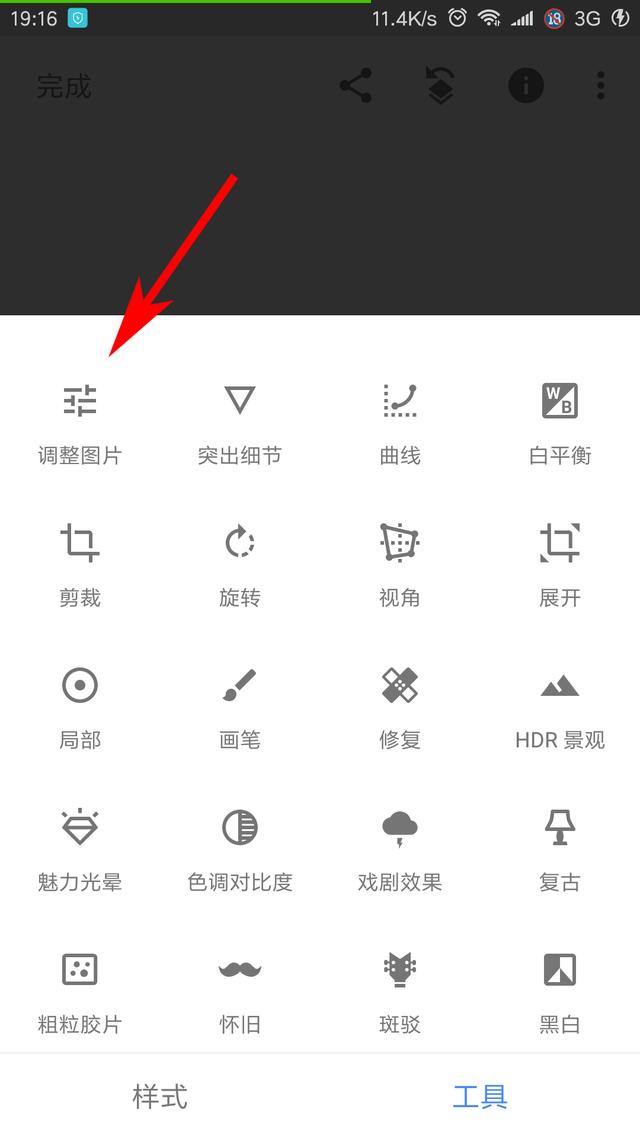Tap 完成 to finish editing
Image resolution: width=640 pixels, height=1138 pixels.
coord(64,87)
